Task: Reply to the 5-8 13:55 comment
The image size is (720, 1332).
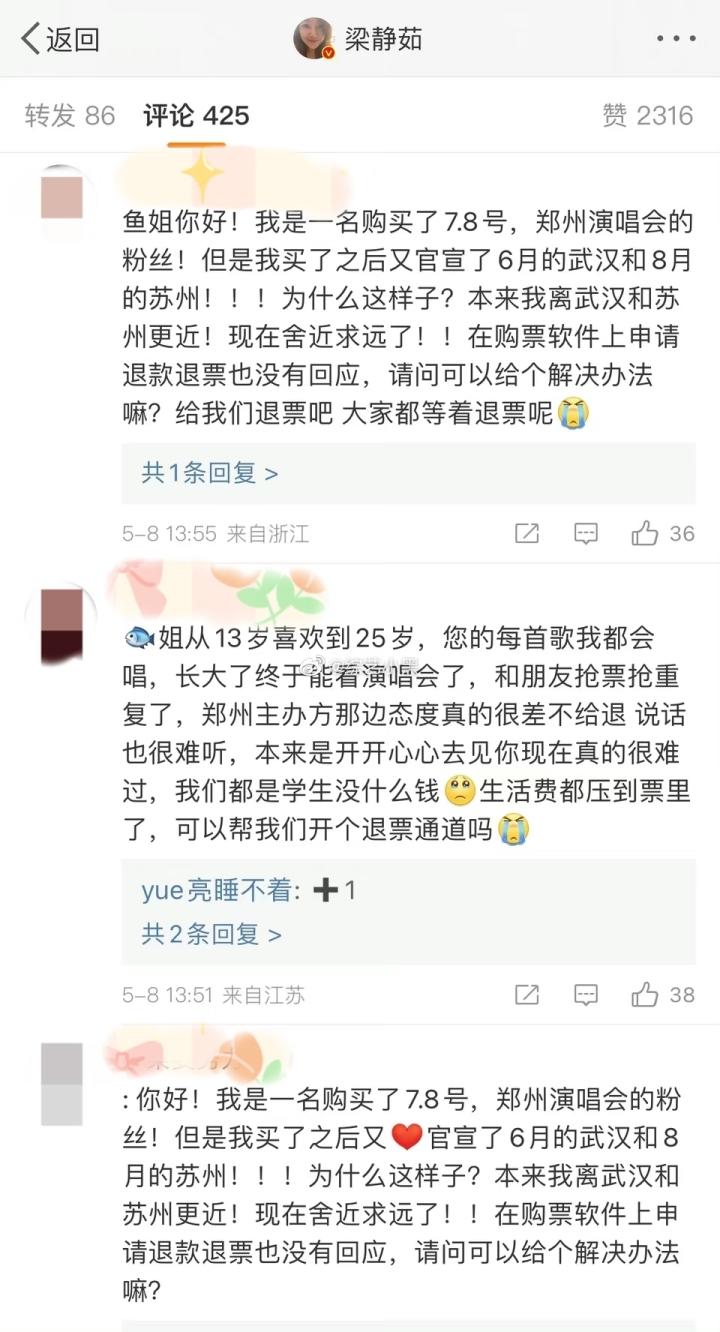Action: 586,533
